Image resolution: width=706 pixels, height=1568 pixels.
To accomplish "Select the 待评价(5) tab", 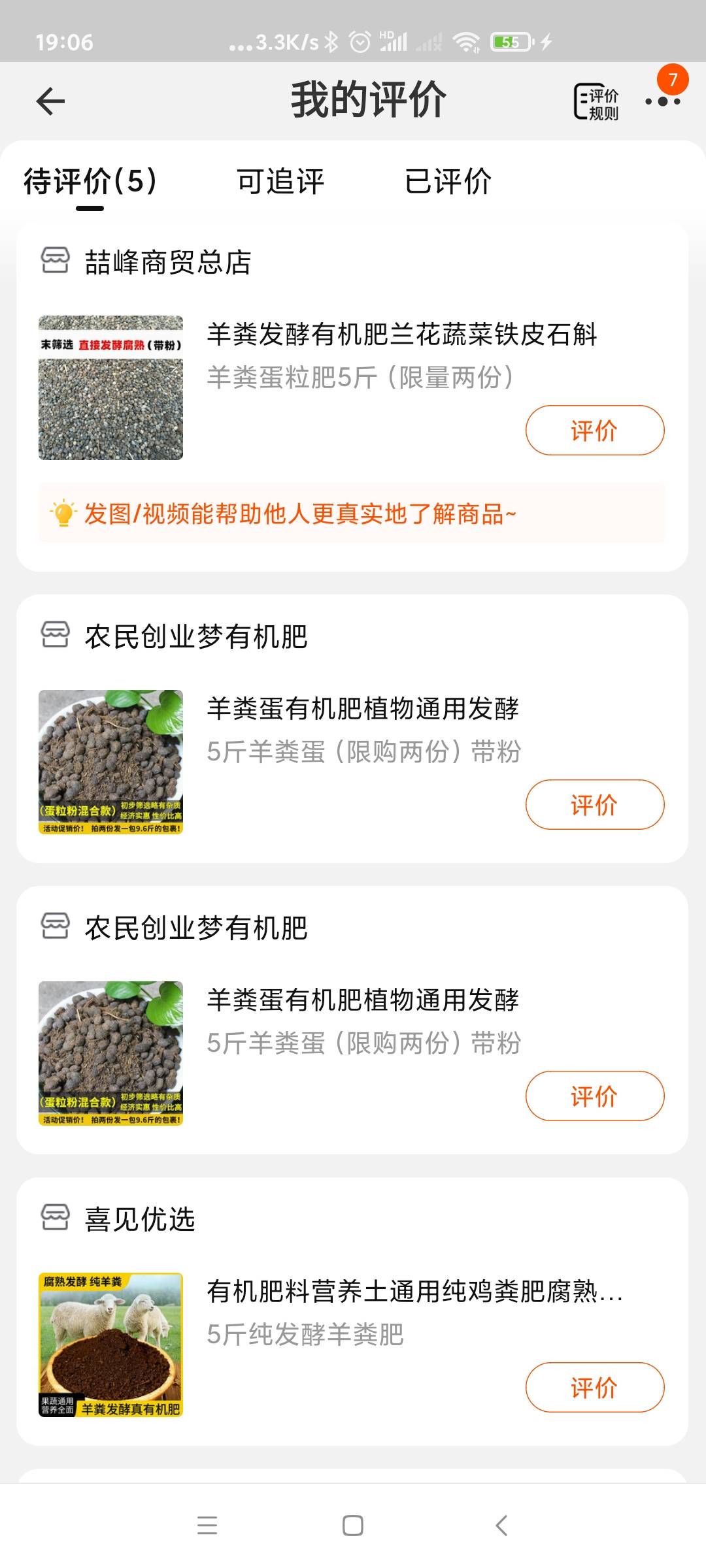I will [x=90, y=182].
